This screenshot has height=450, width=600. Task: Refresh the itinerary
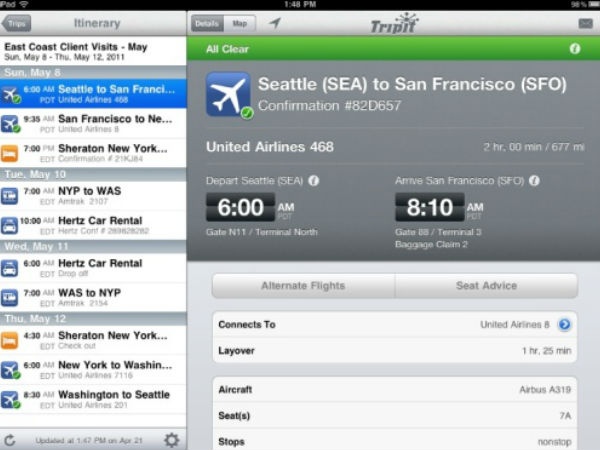(10, 439)
